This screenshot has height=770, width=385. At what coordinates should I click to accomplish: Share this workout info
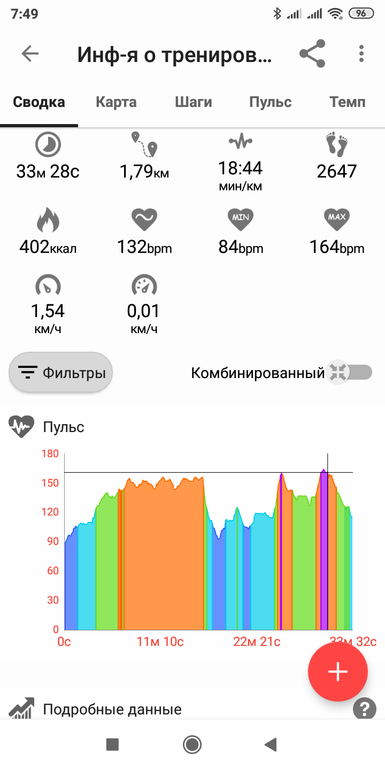pos(312,54)
